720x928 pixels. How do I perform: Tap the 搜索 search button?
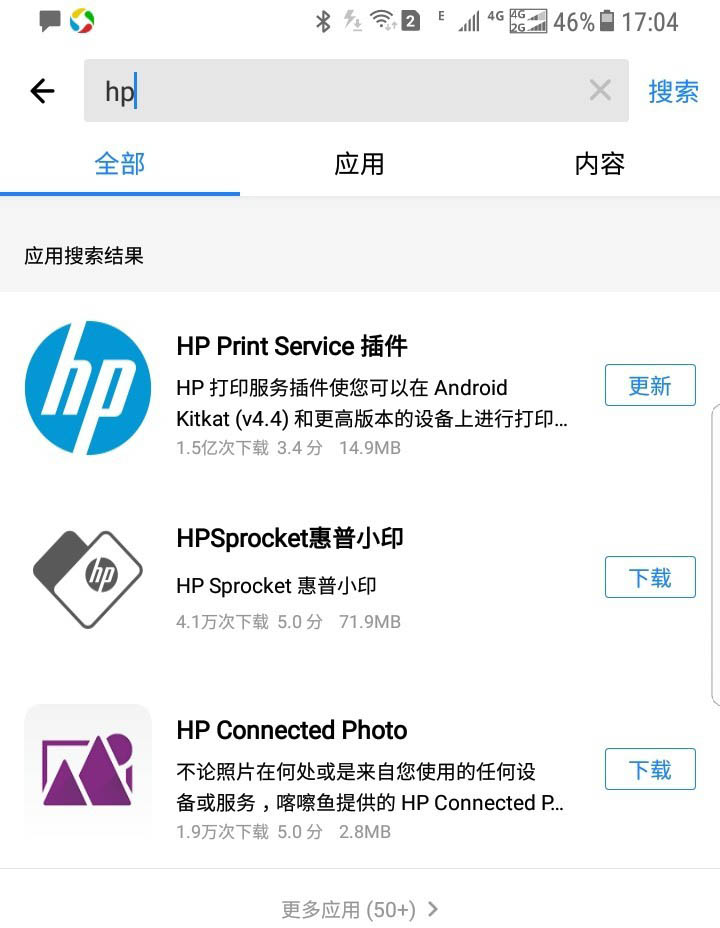pyautogui.click(x=673, y=92)
